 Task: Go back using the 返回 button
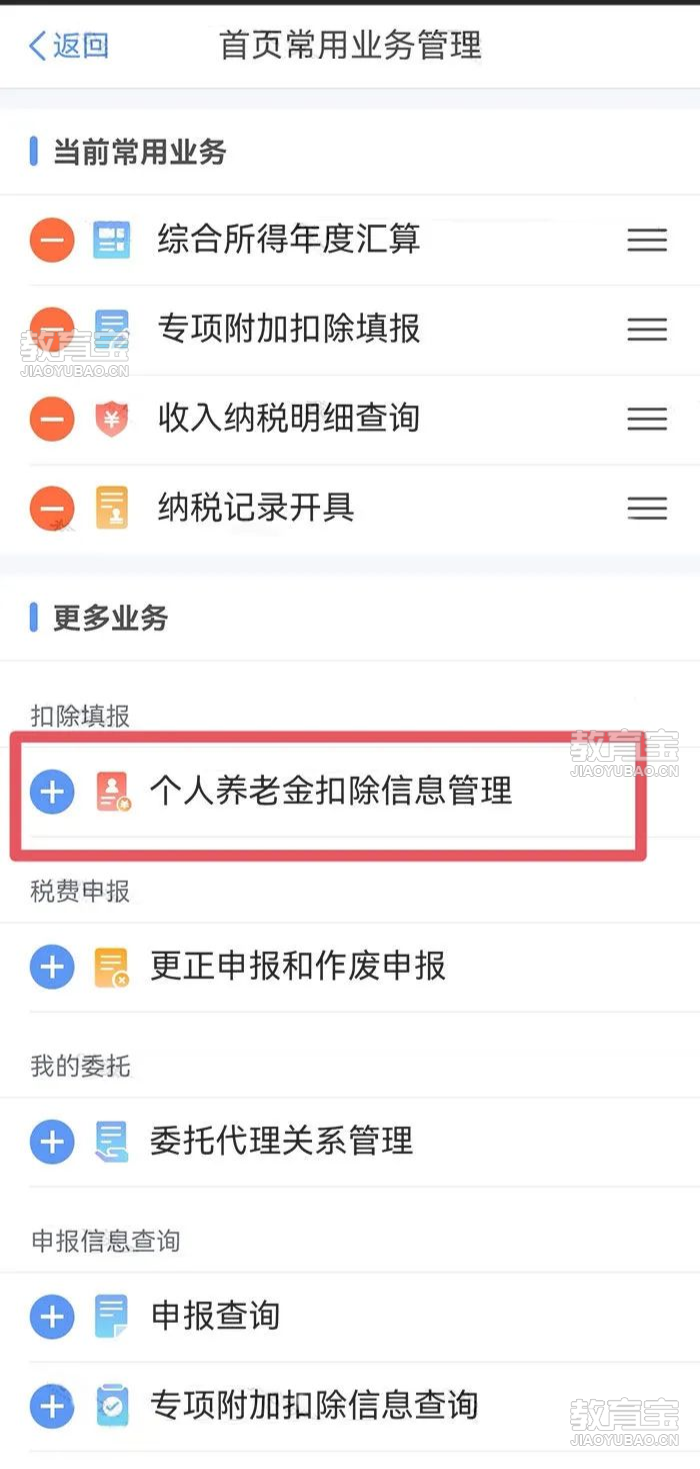pos(68,46)
